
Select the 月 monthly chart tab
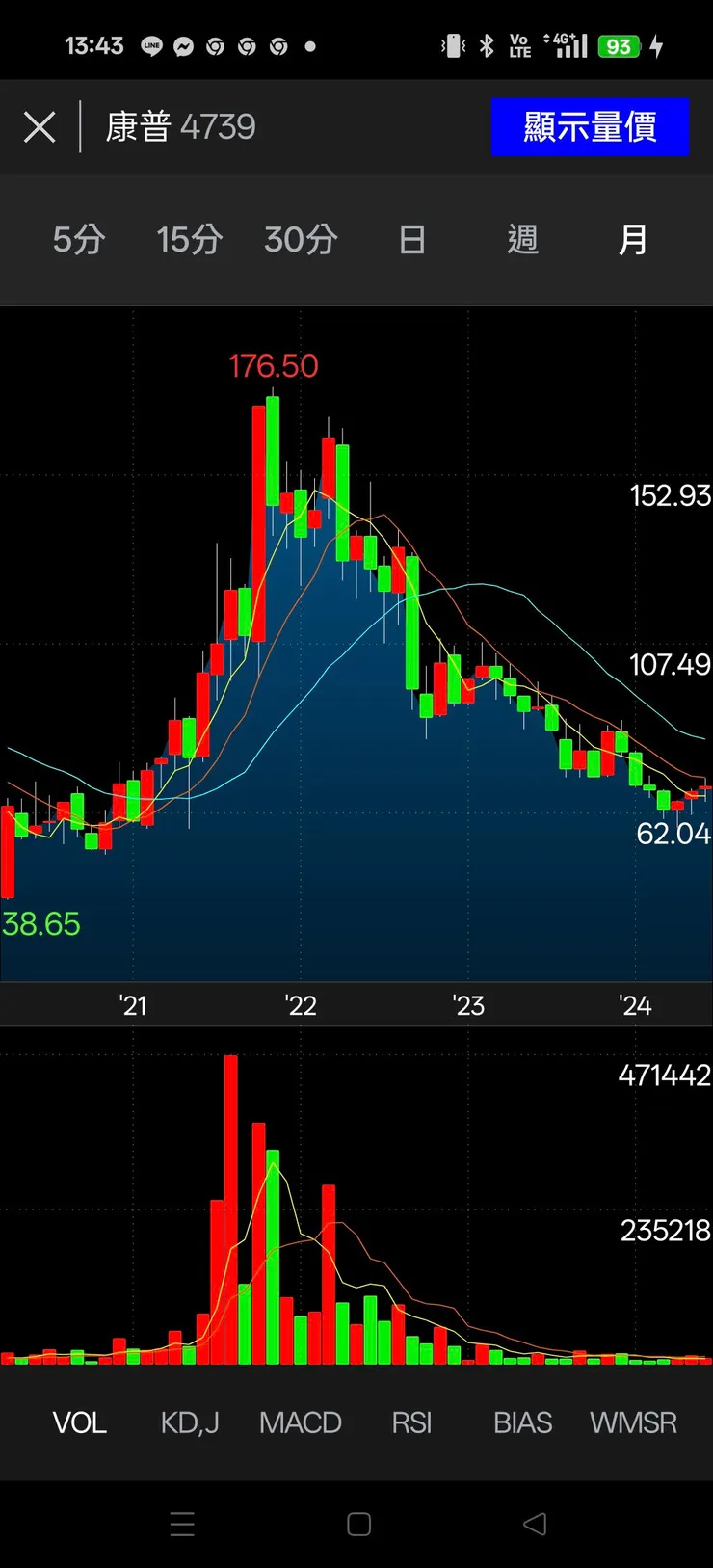pyautogui.click(x=633, y=240)
